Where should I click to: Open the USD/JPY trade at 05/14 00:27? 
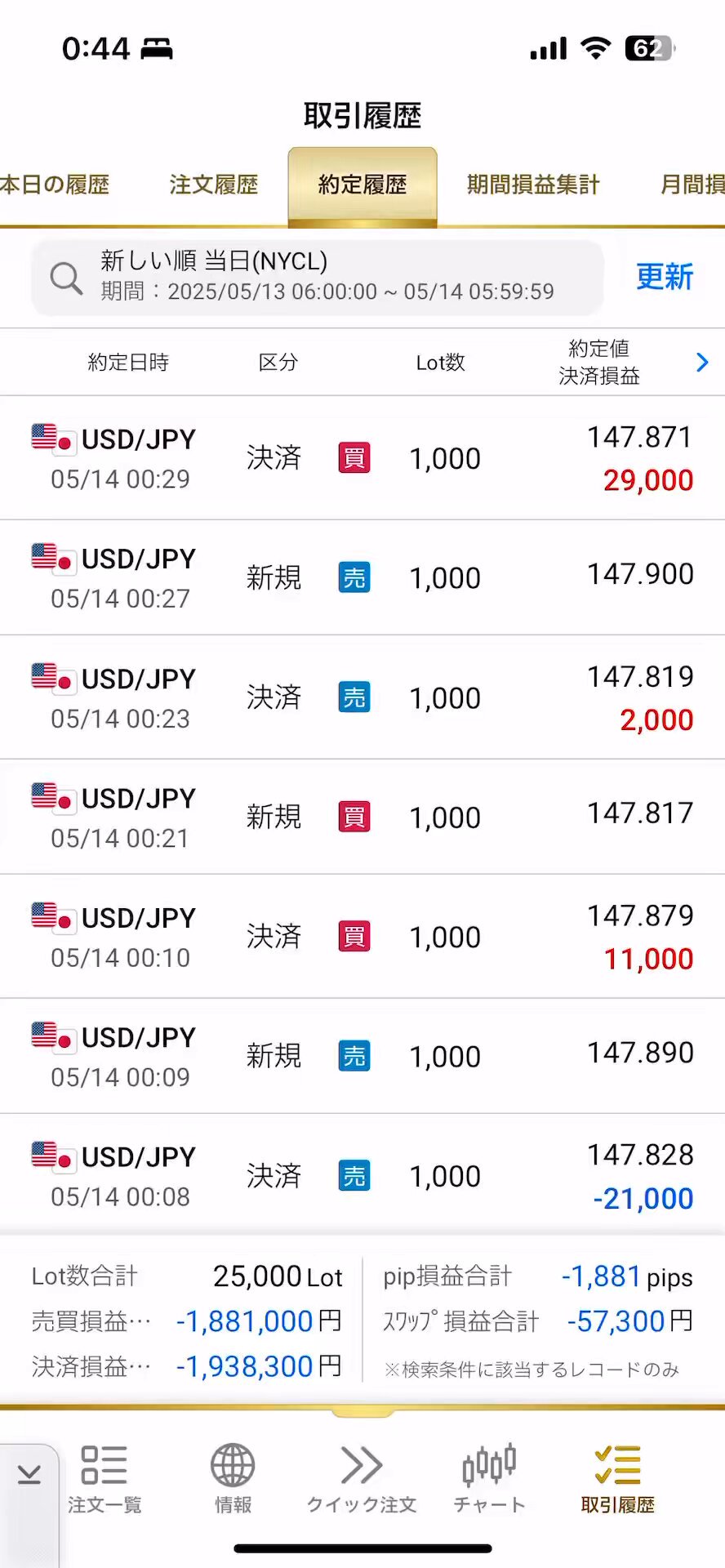[362, 577]
